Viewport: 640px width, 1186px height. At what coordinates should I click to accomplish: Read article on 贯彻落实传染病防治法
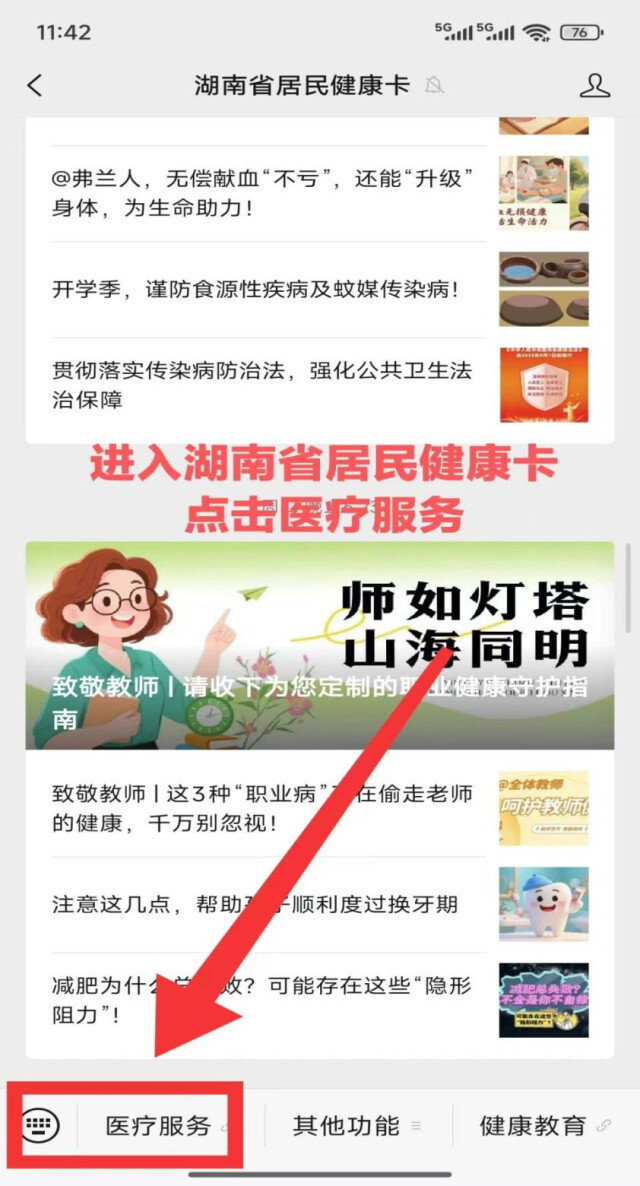coord(262,385)
